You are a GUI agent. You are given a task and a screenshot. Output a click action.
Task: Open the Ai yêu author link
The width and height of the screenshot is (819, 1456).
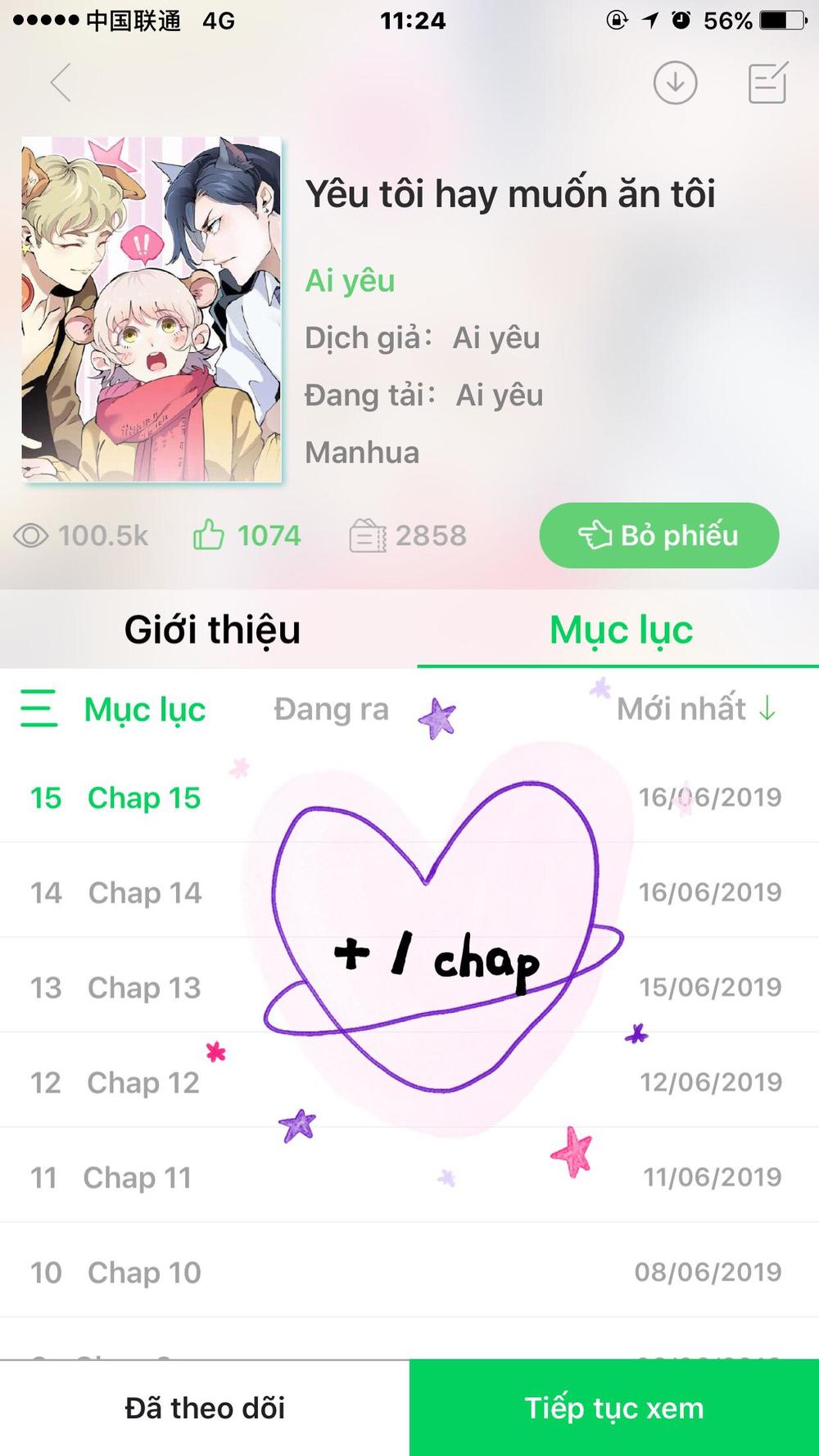[x=350, y=281]
